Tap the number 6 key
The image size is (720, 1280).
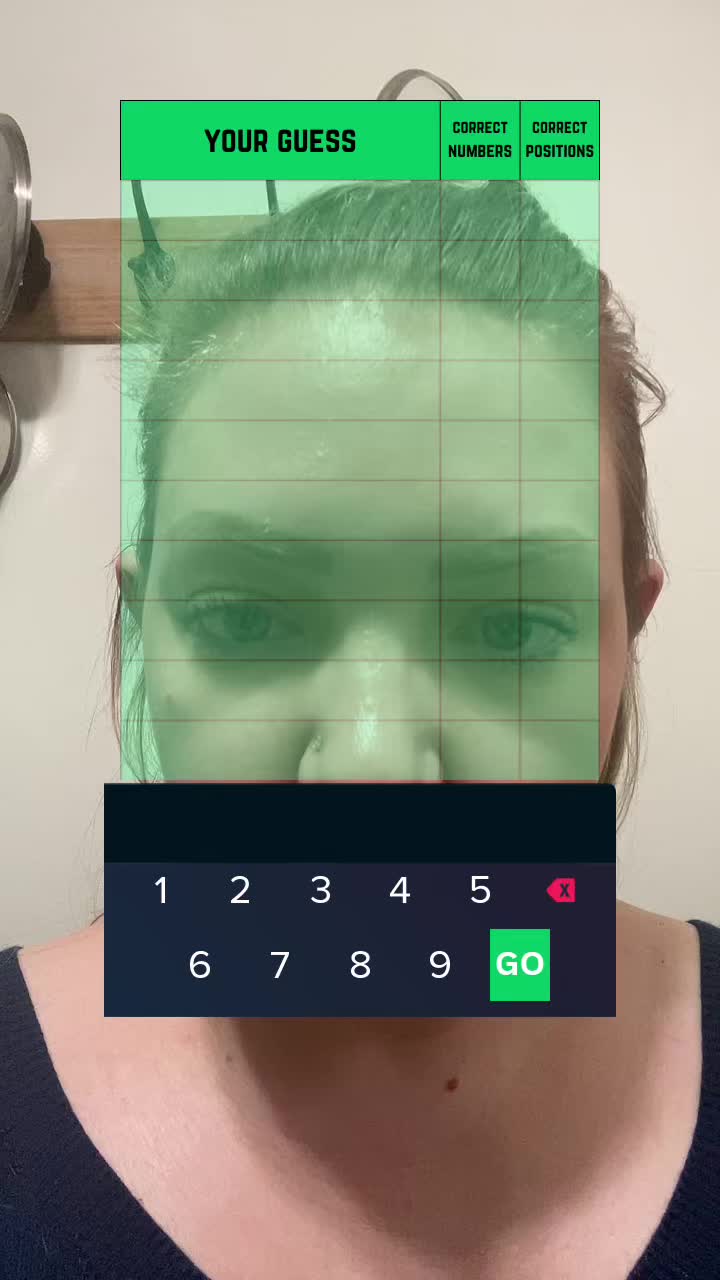tap(200, 965)
